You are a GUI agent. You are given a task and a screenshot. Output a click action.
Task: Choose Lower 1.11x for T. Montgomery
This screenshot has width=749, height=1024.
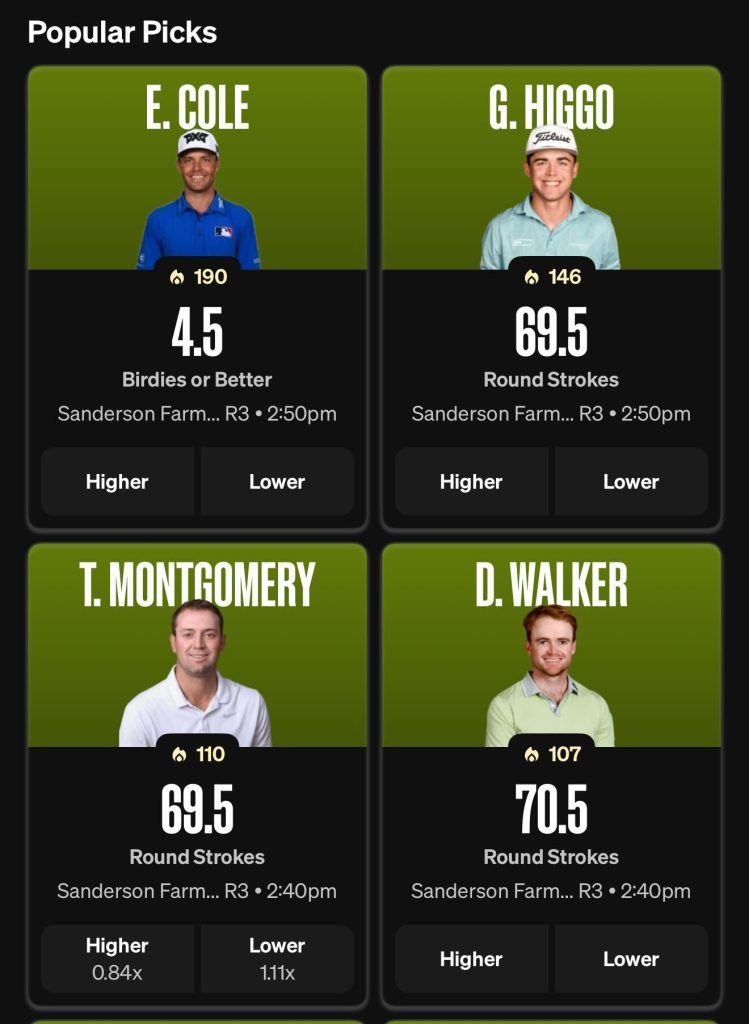point(277,958)
